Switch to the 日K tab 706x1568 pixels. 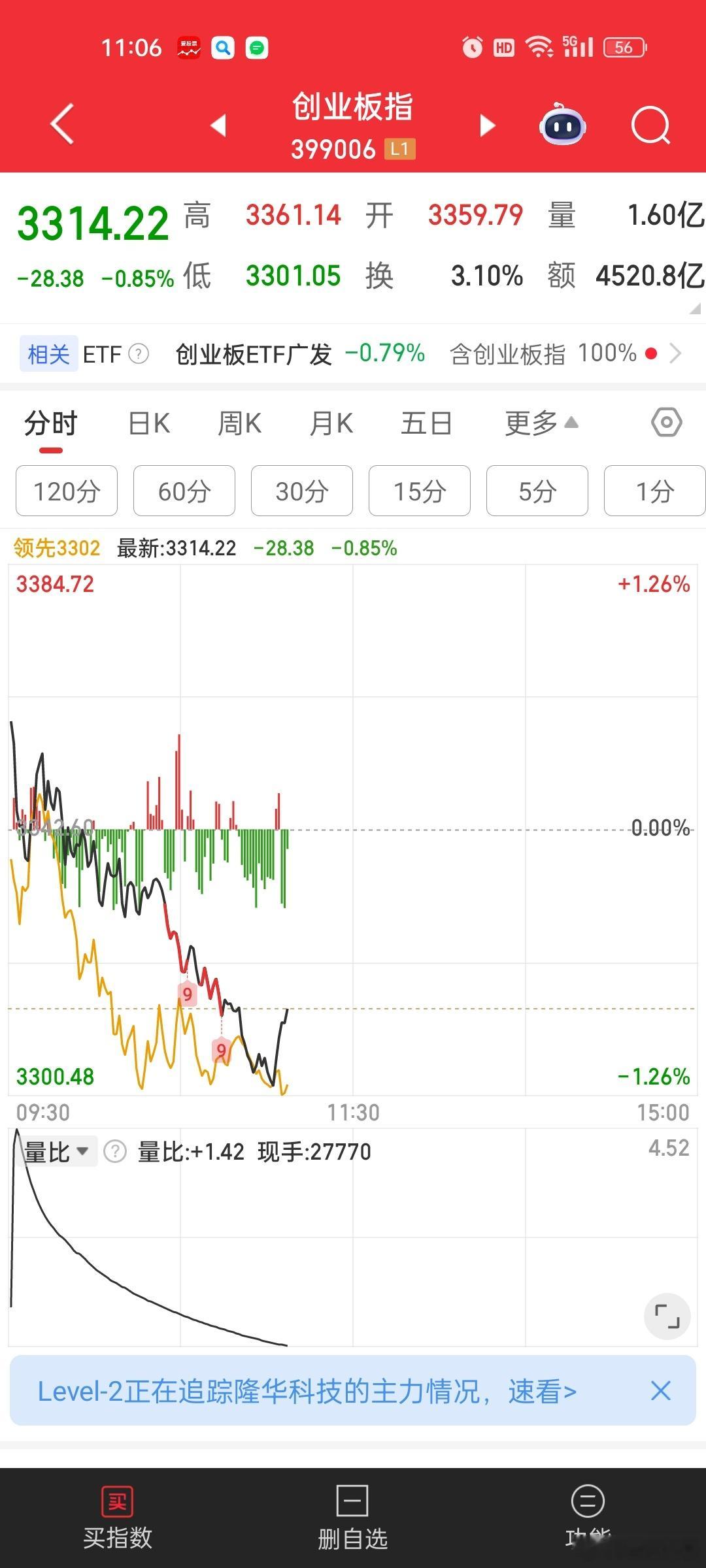[148, 422]
